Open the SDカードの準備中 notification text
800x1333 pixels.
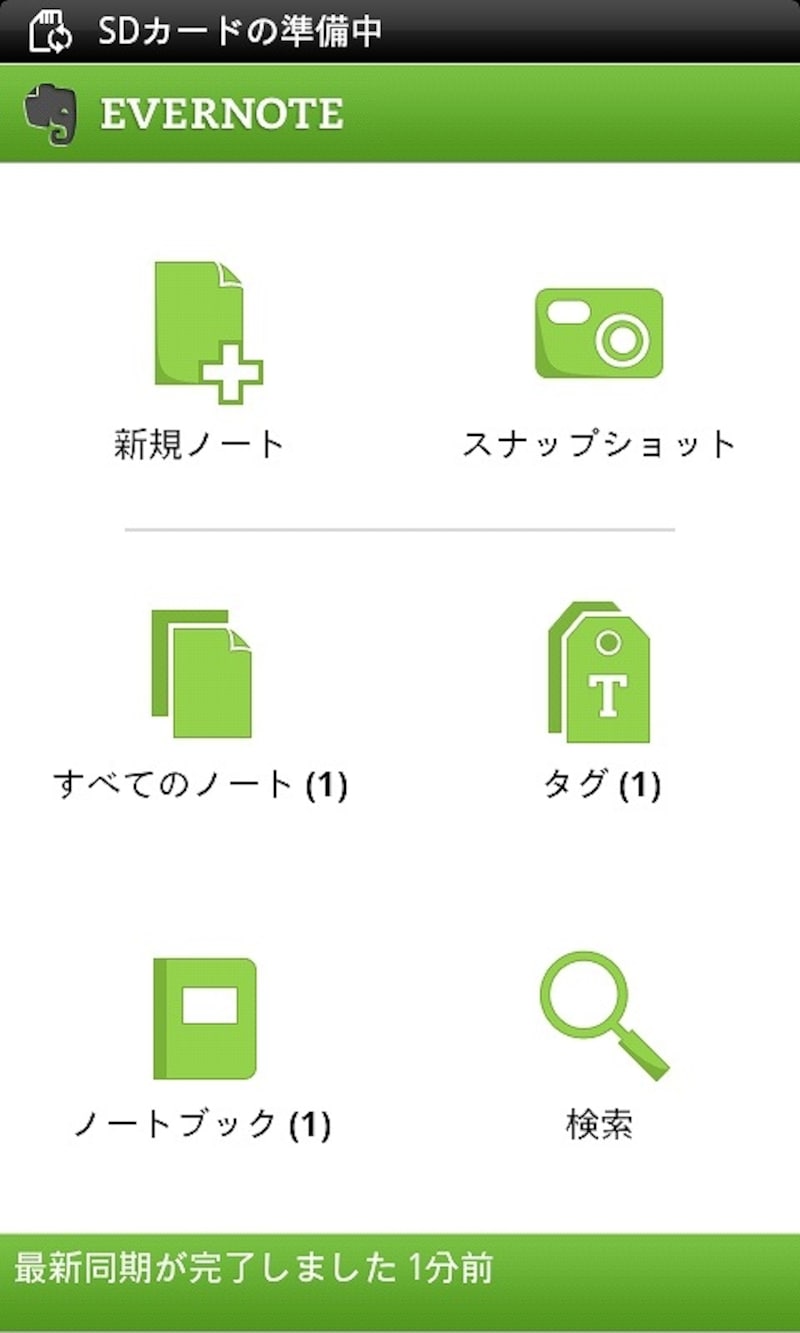point(240,30)
